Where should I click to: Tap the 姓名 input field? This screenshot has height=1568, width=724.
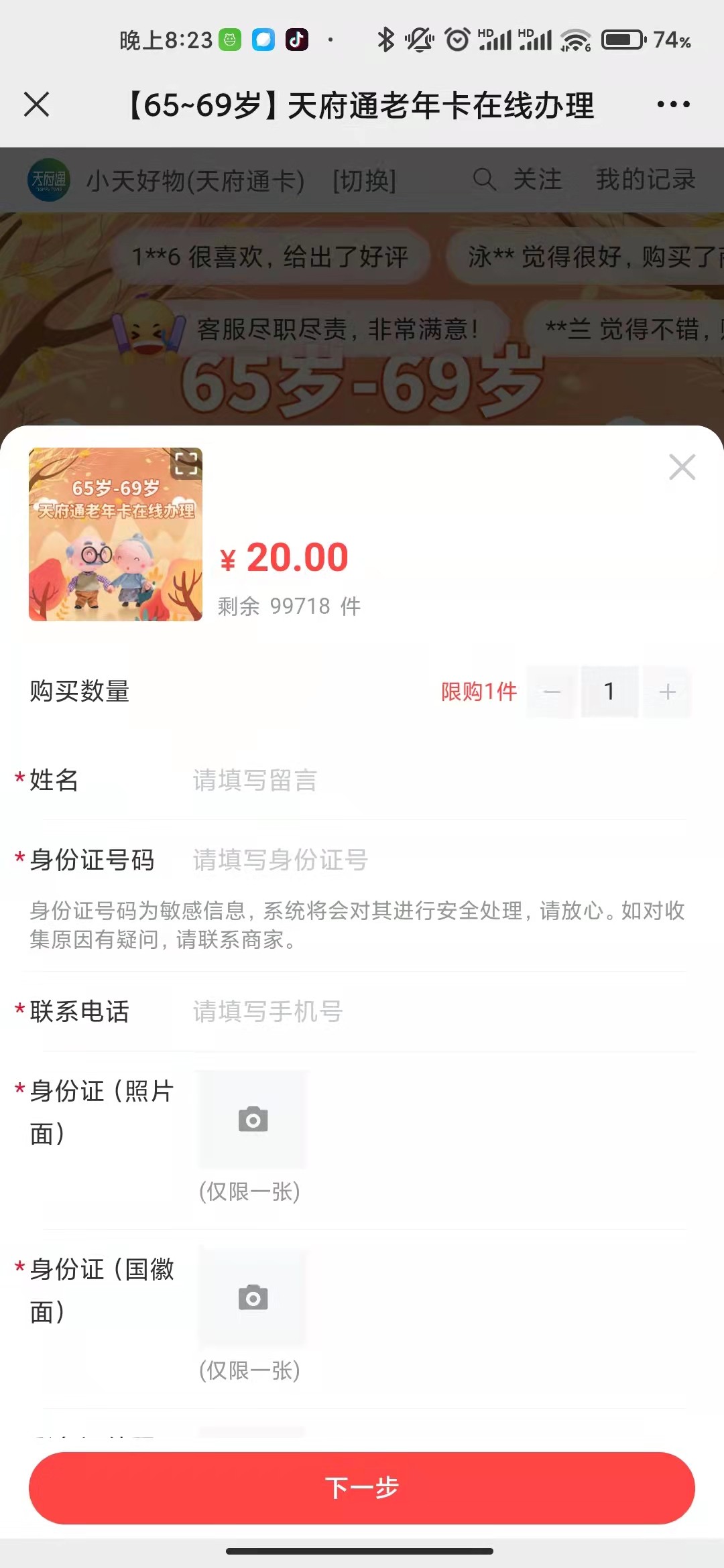tap(436, 781)
